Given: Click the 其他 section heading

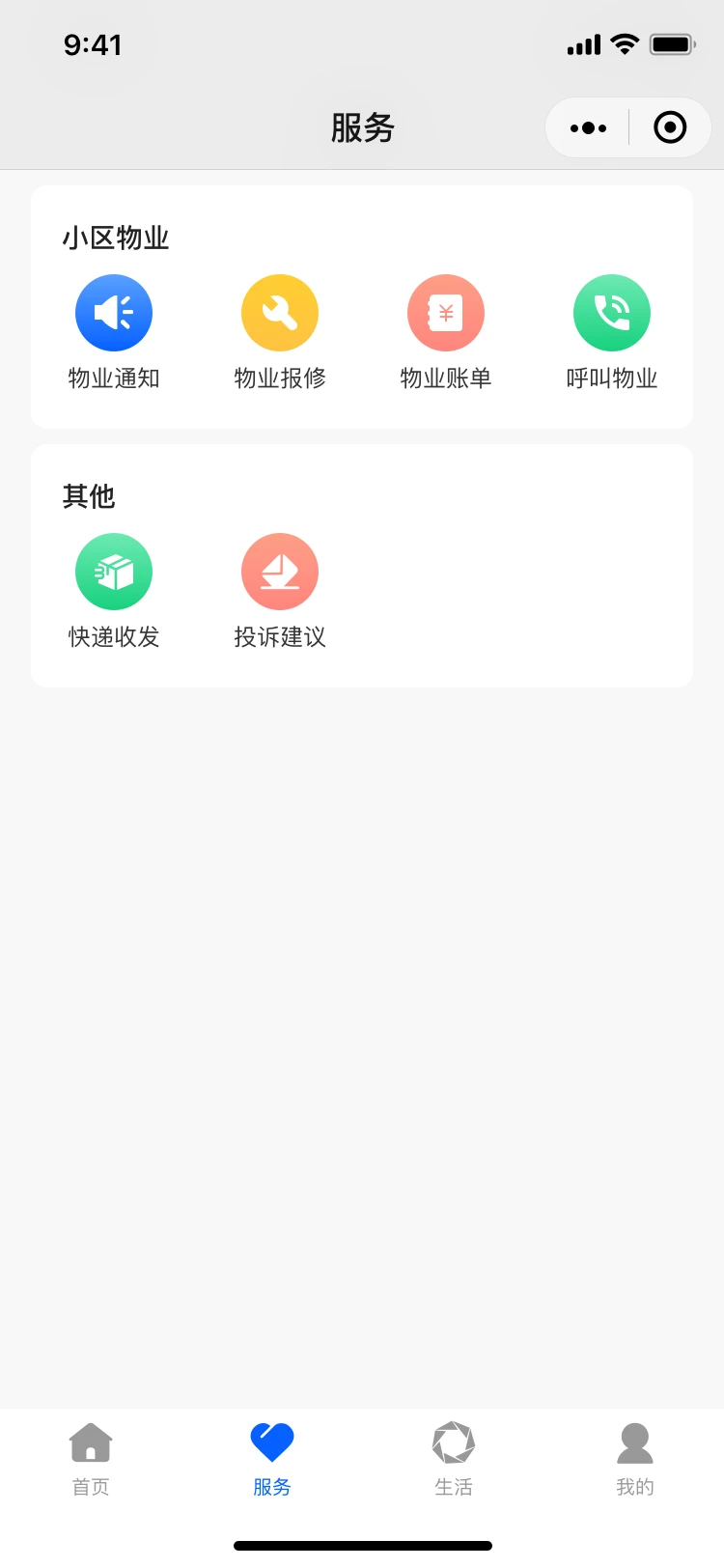Looking at the screenshot, I should (90, 496).
